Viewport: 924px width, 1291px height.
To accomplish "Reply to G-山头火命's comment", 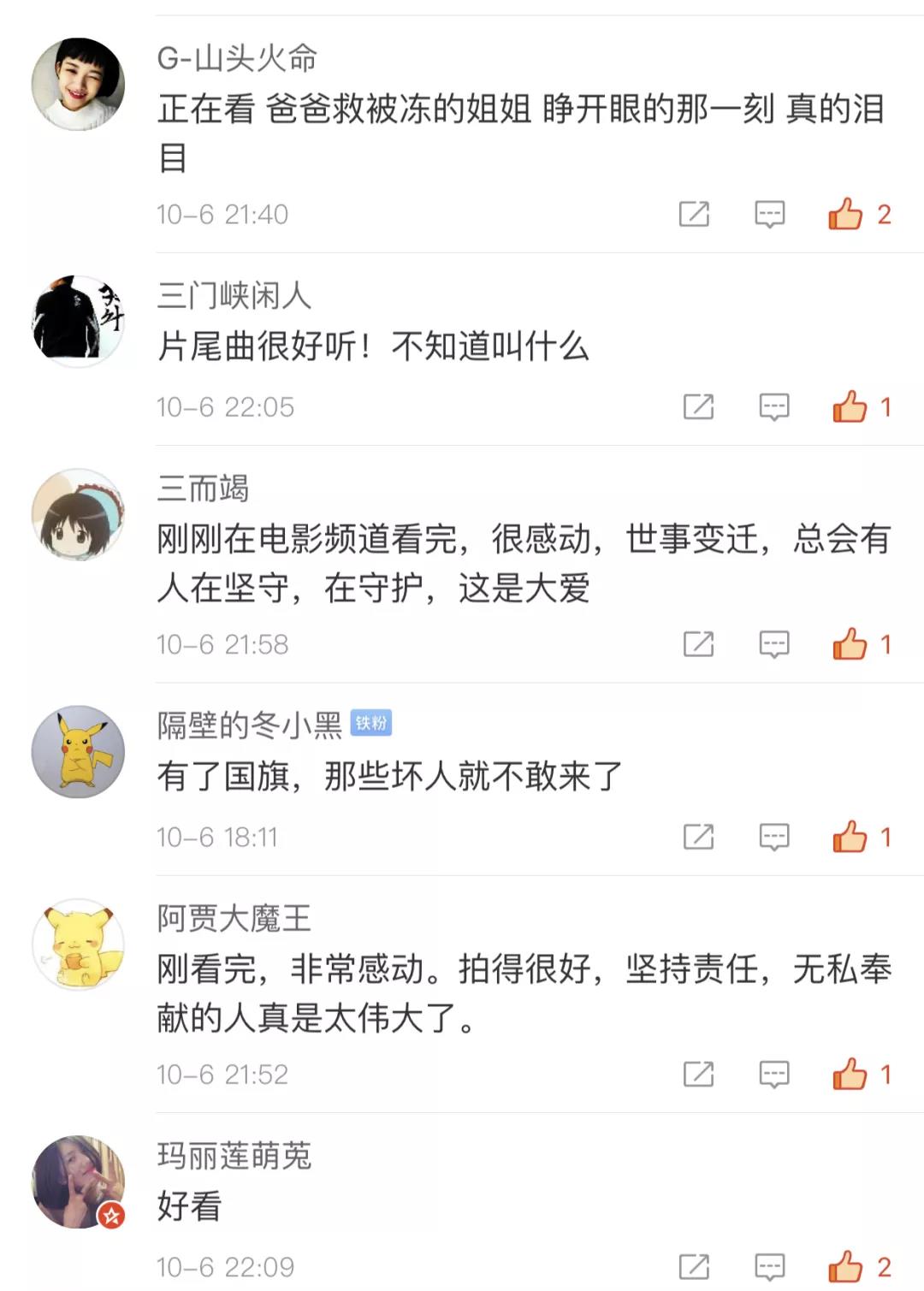I will (769, 214).
